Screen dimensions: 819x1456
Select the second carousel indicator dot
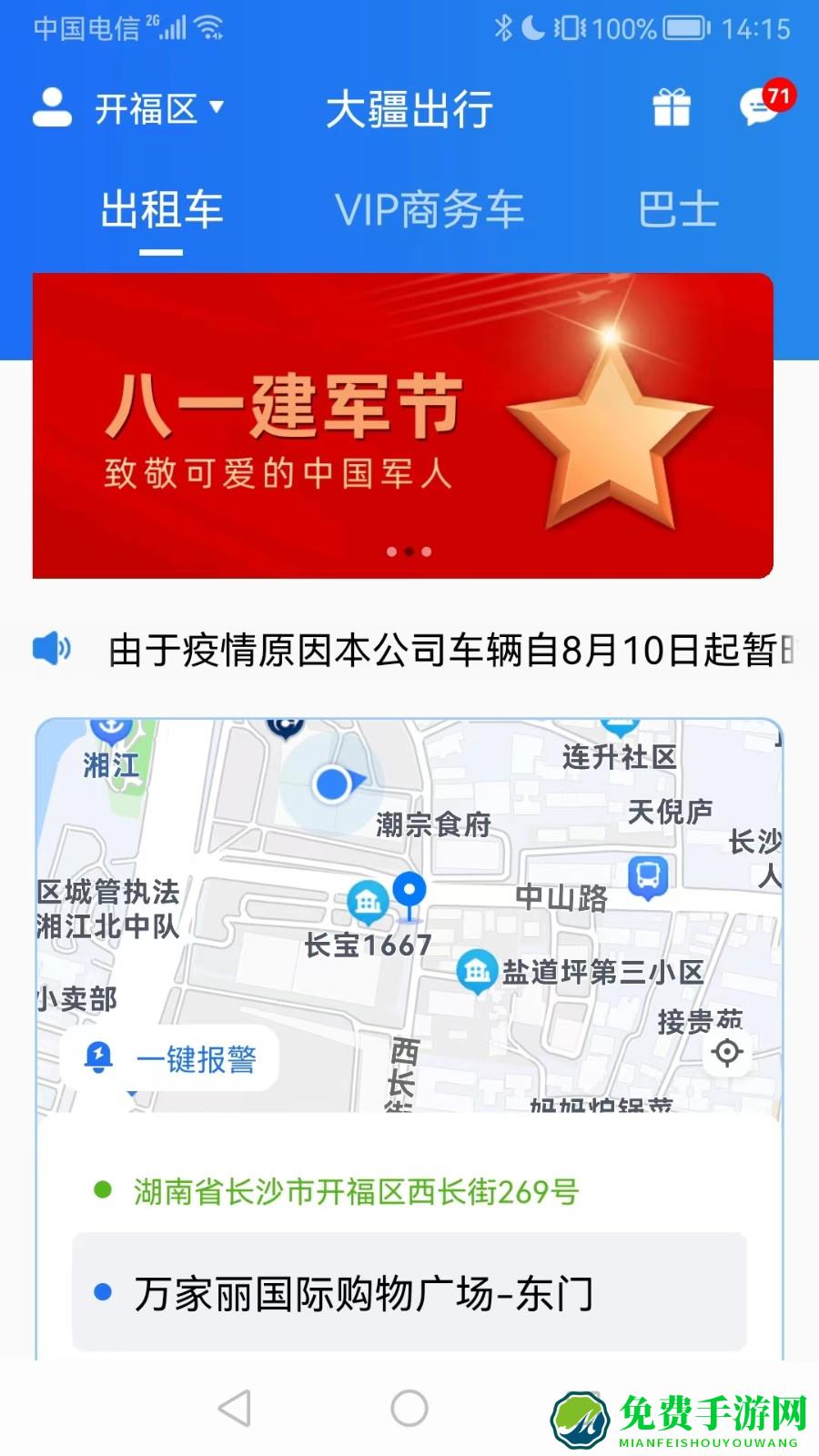point(409,550)
